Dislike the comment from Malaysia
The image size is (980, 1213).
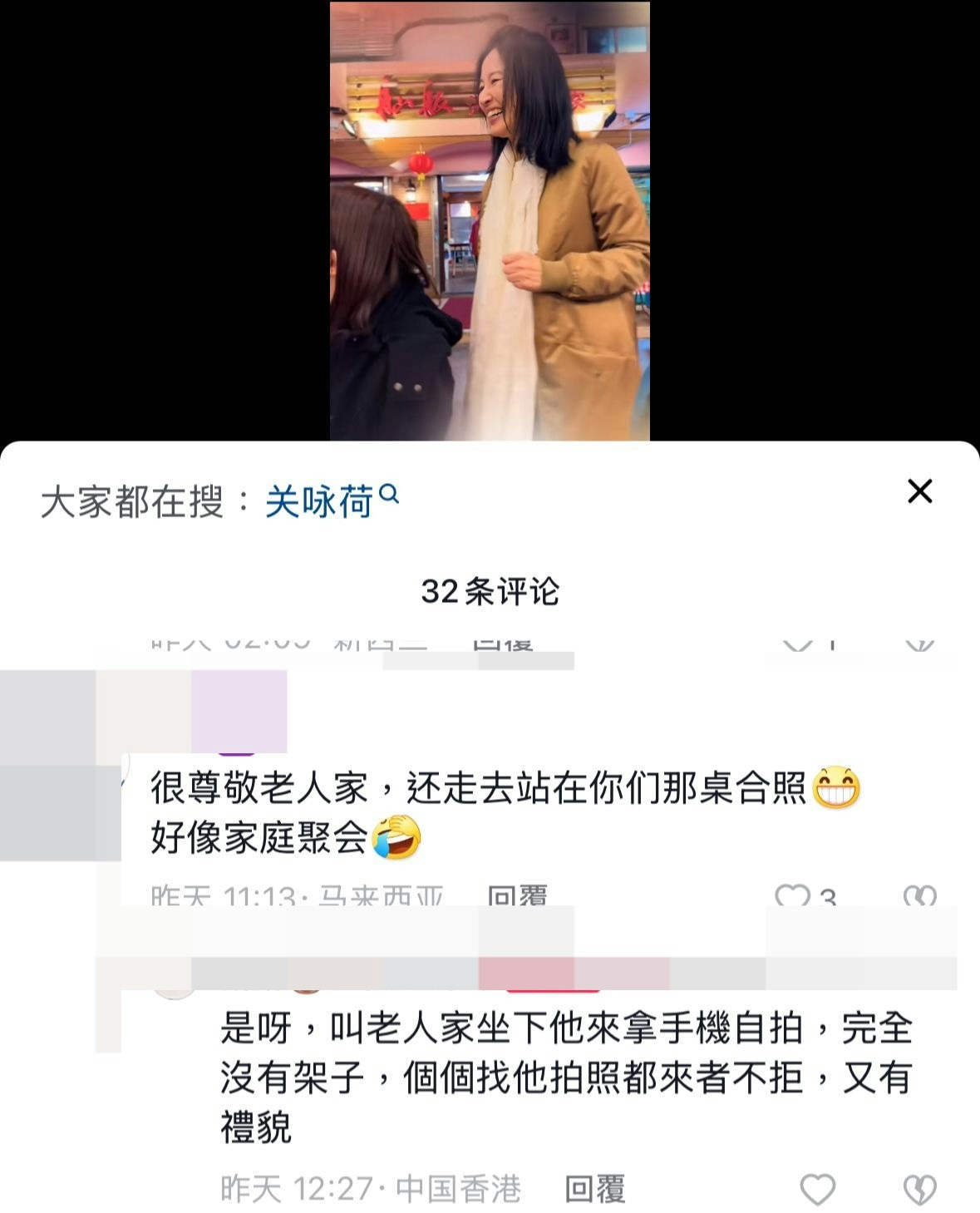[x=919, y=896]
